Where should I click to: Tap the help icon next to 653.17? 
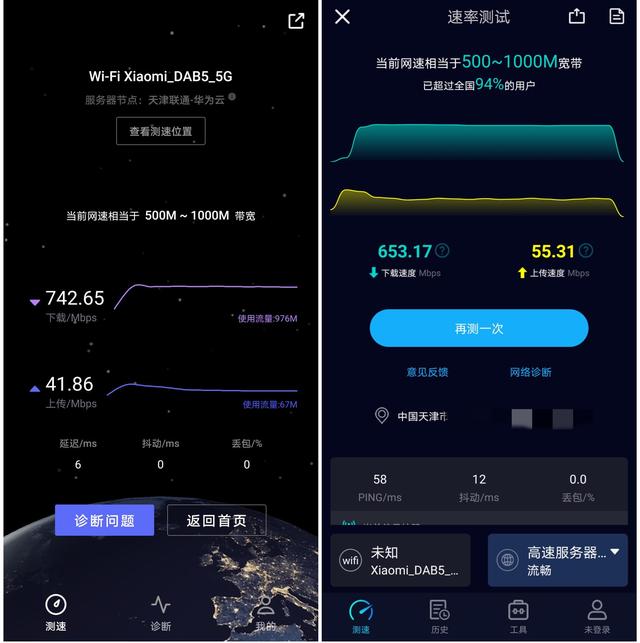coord(442,251)
